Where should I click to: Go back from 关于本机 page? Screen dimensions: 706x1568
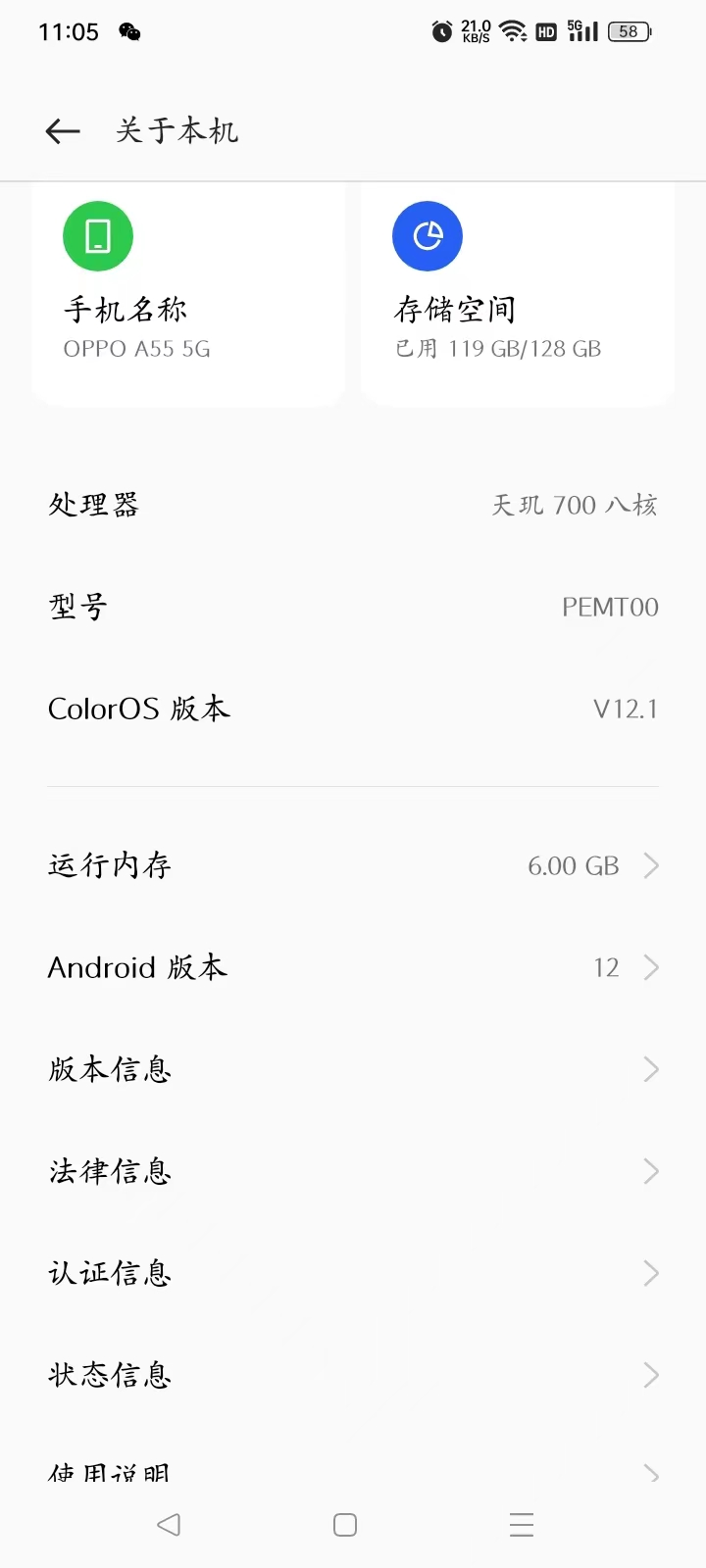63,131
